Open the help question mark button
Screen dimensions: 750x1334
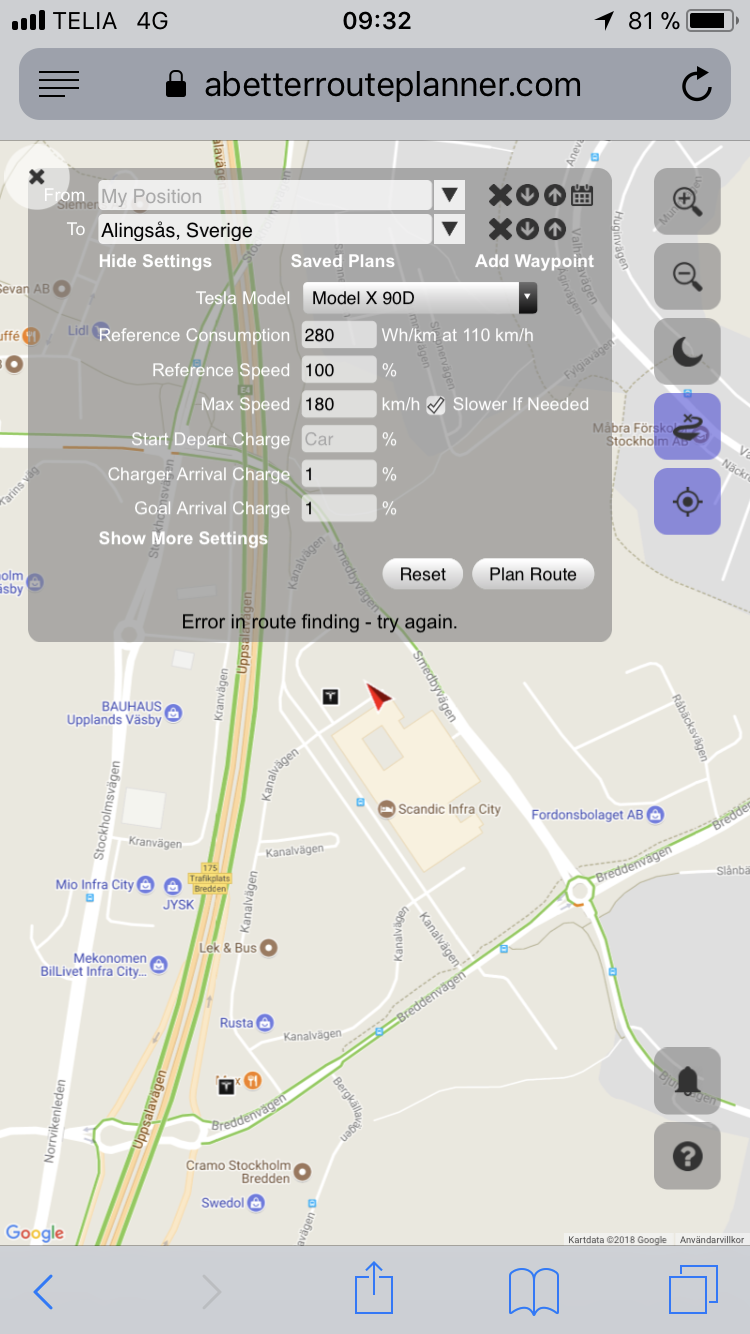687,1156
